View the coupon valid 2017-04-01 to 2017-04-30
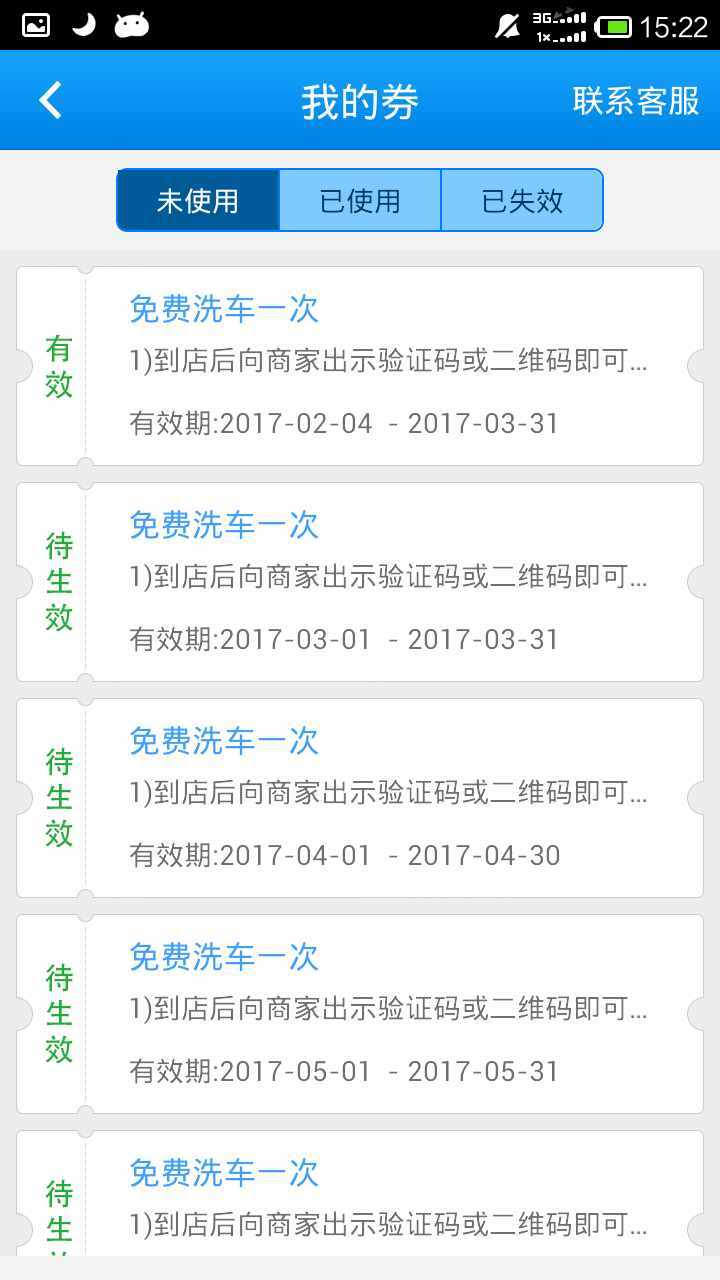 [360, 798]
